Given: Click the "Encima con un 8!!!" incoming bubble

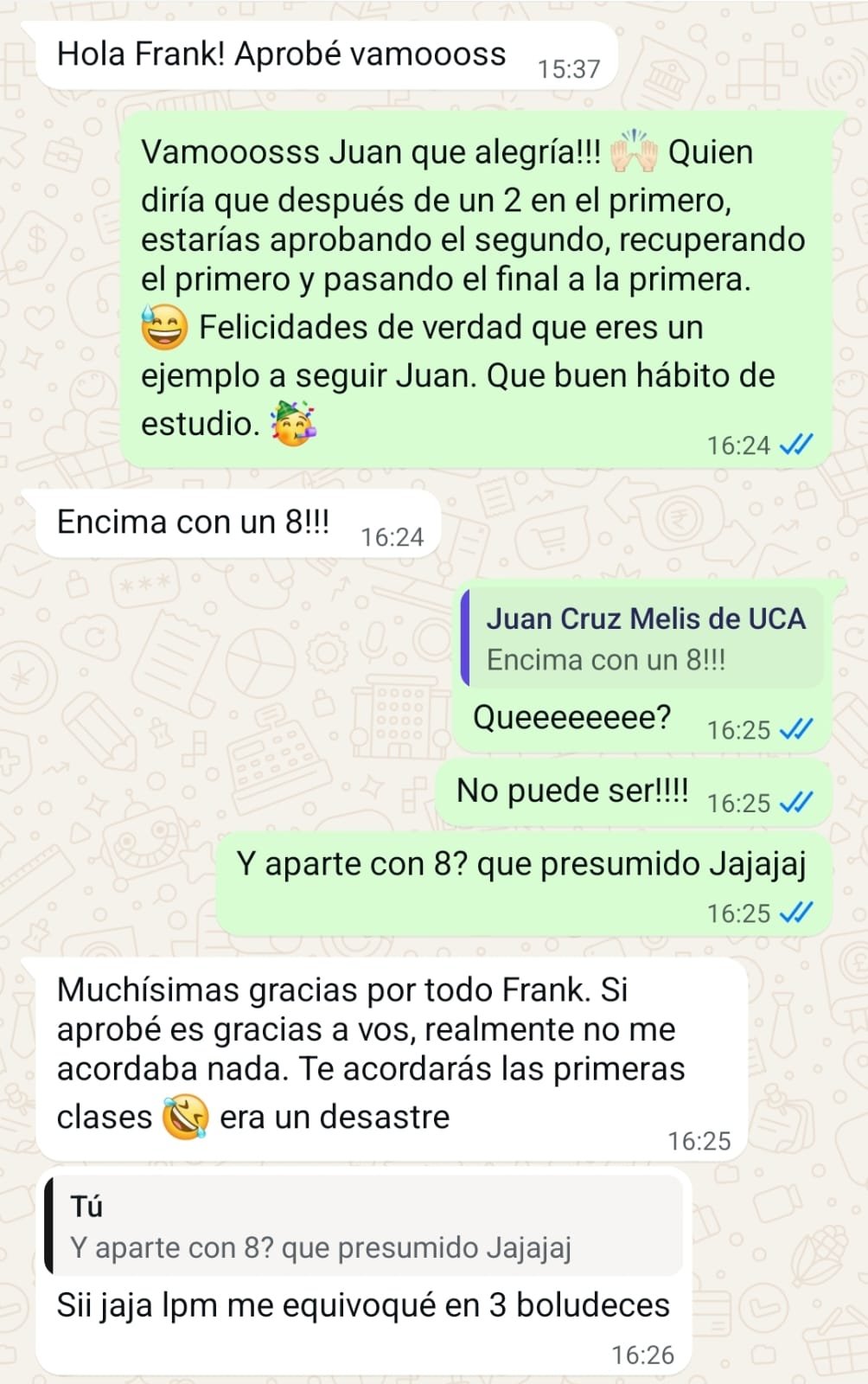Looking at the screenshot, I should pos(195,522).
